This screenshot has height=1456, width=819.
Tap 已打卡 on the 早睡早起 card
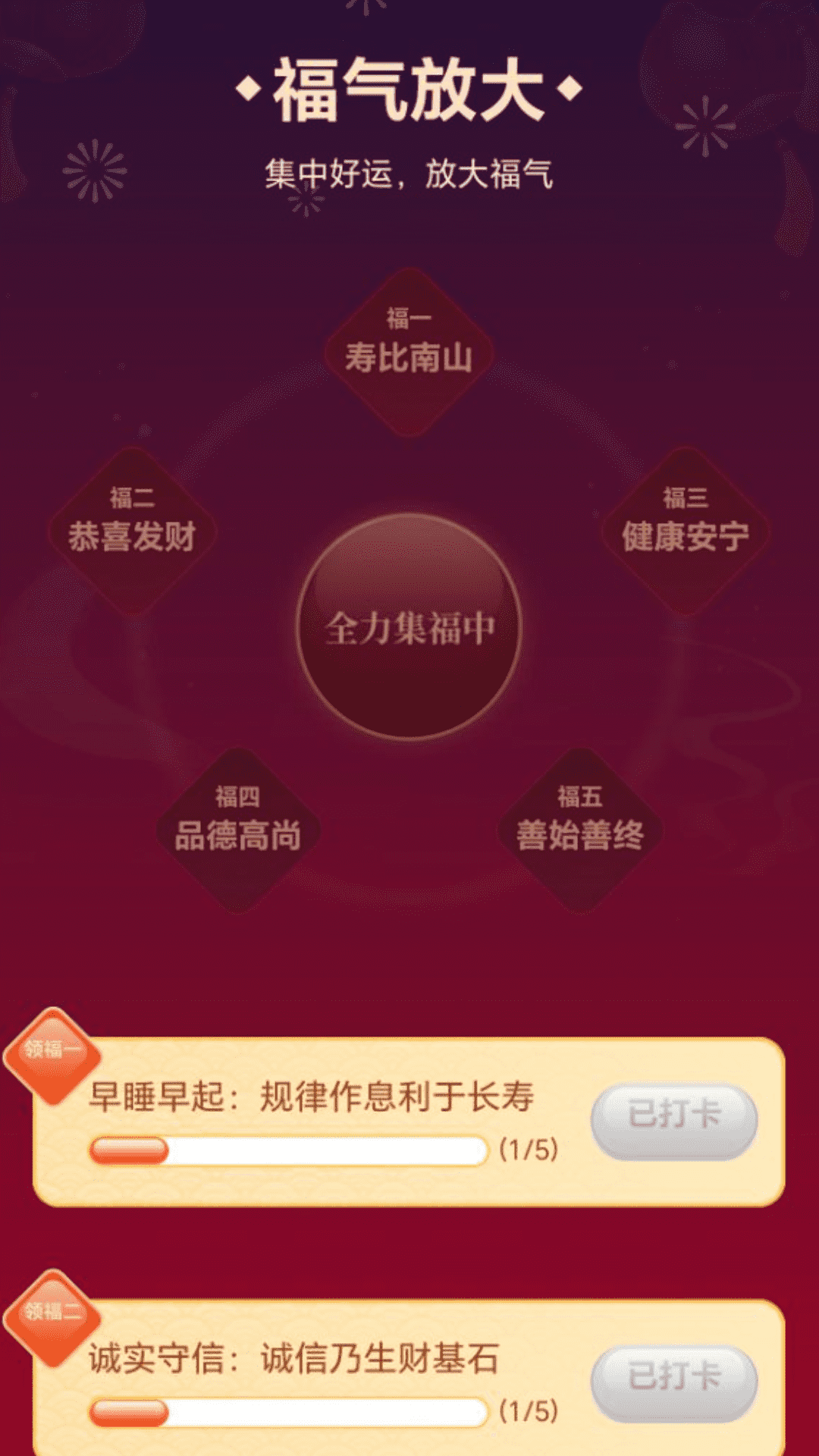pos(673,1120)
